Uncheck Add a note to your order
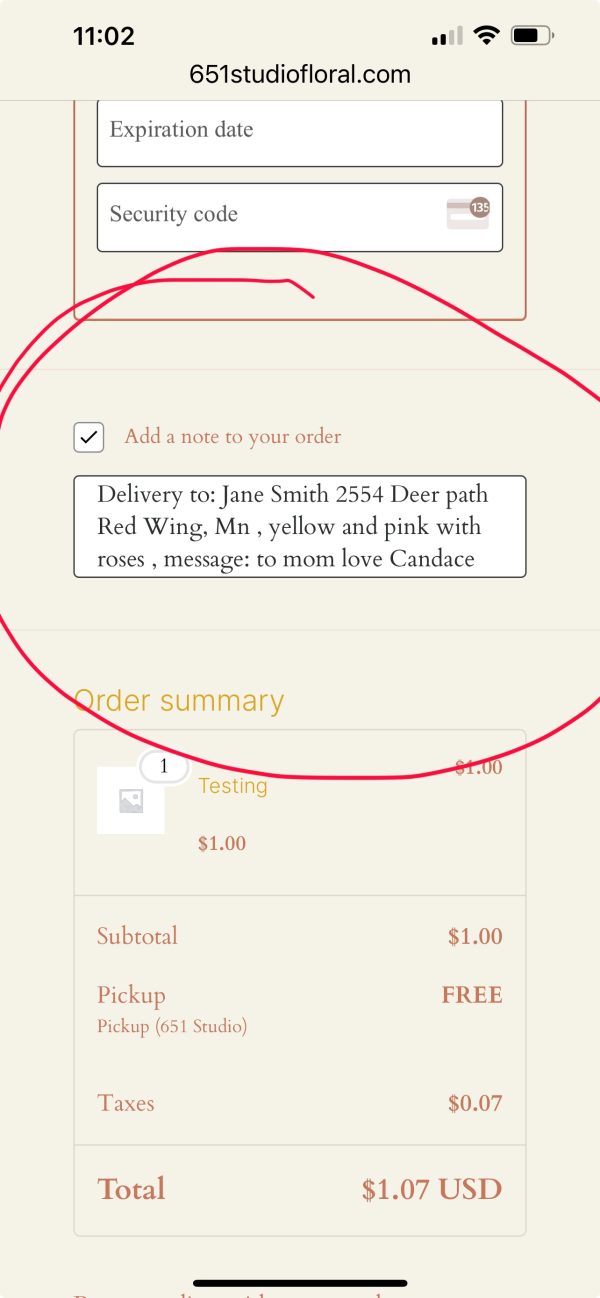The height and width of the screenshot is (1298, 600). point(89,438)
